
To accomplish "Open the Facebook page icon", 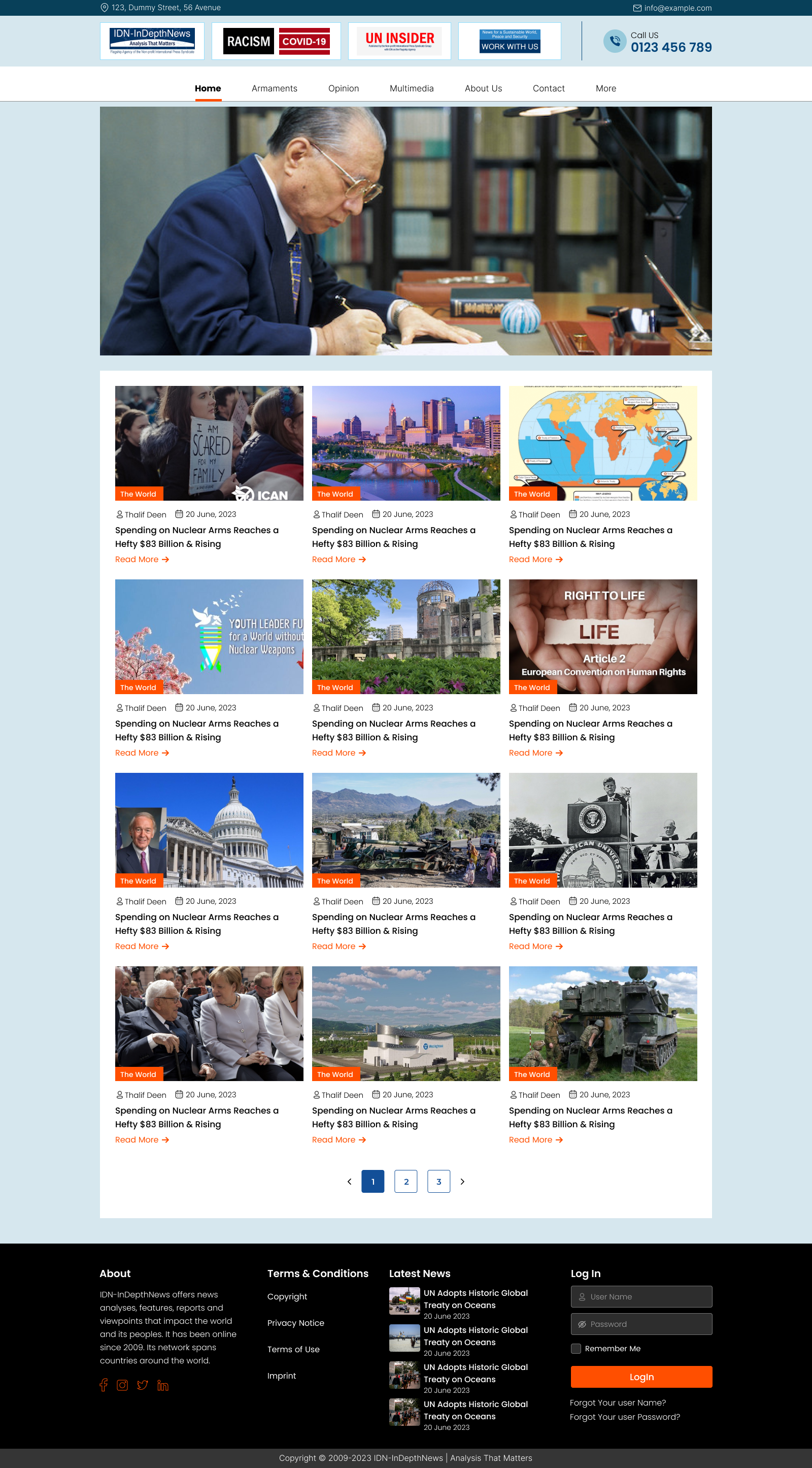I will 104,1385.
